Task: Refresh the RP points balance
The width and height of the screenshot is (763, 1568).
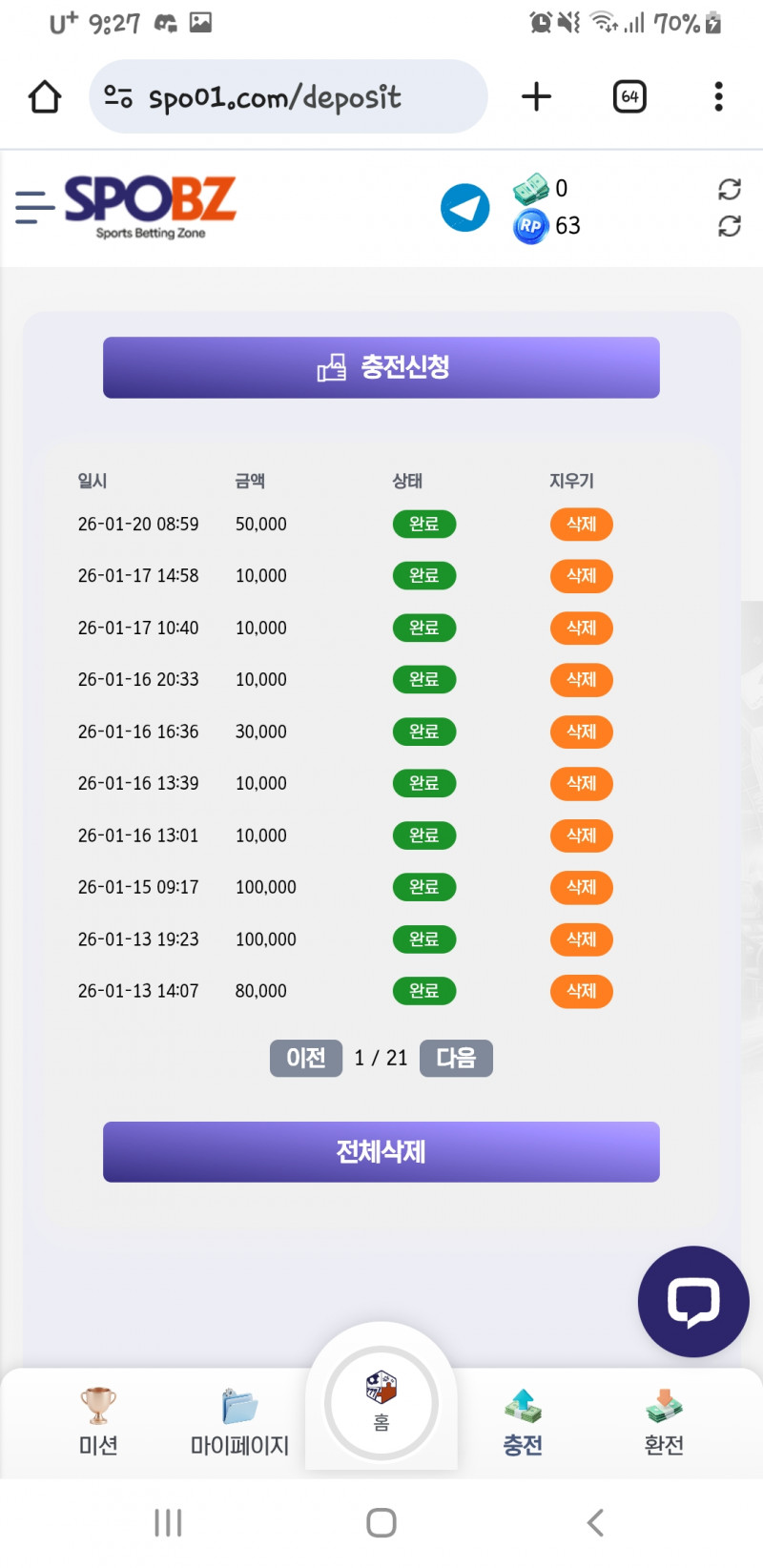Action: click(730, 226)
